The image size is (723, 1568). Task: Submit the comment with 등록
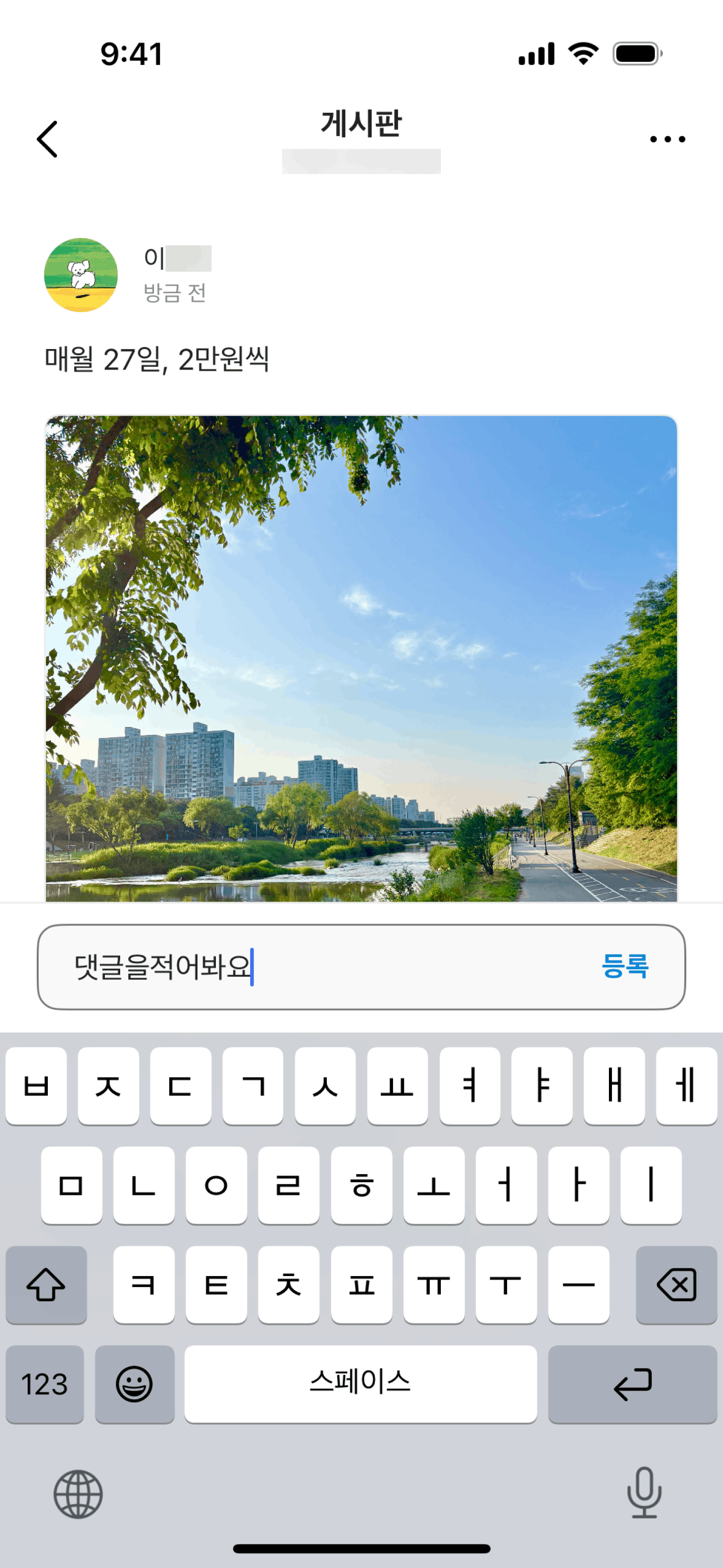coord(625,966)
